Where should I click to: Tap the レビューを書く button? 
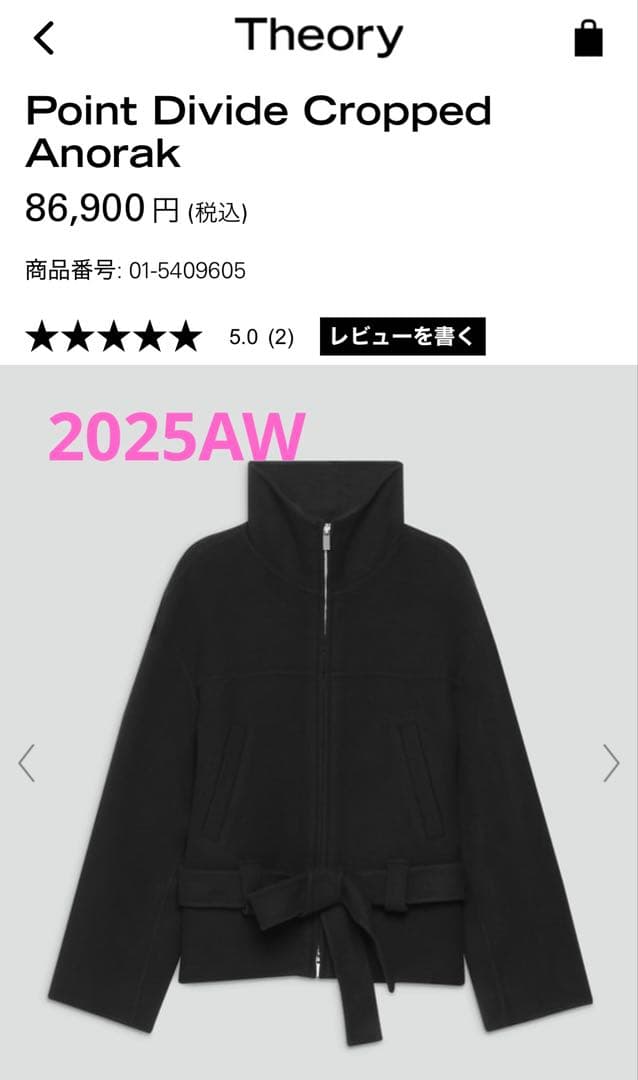click(x=402, y=336)
